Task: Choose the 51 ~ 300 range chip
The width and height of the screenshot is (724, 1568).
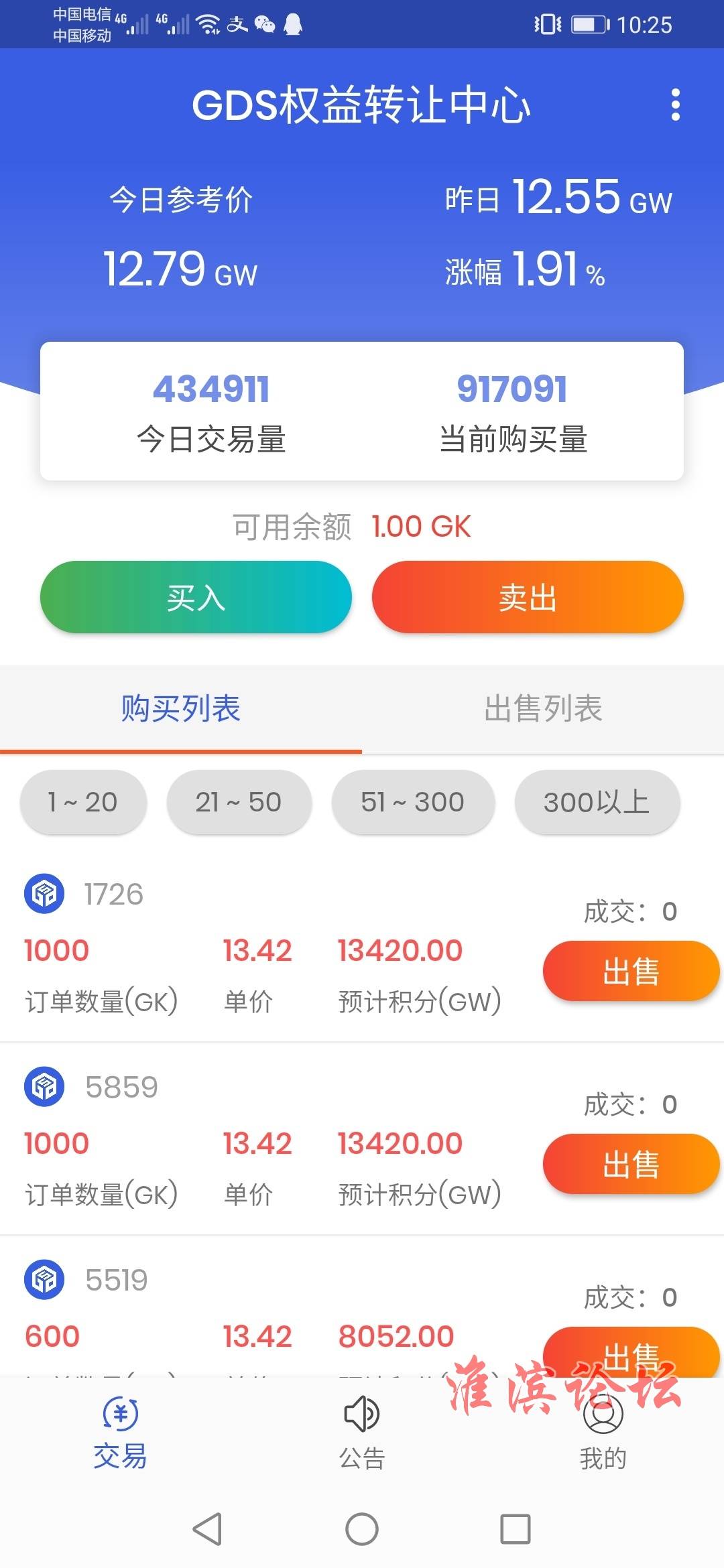Action: tap(413, 802)
